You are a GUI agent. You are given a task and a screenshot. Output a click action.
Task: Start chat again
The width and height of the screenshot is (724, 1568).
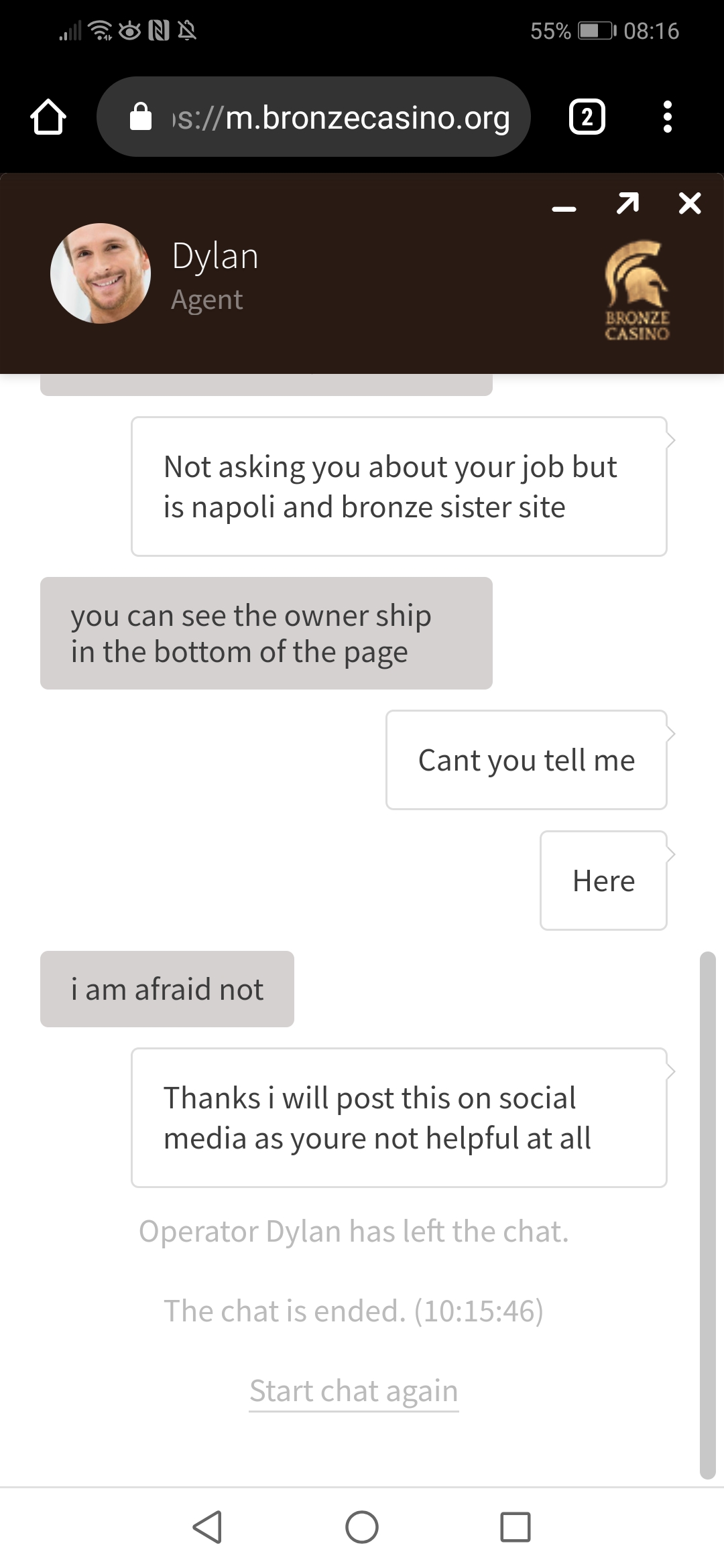click(354, 1390)
